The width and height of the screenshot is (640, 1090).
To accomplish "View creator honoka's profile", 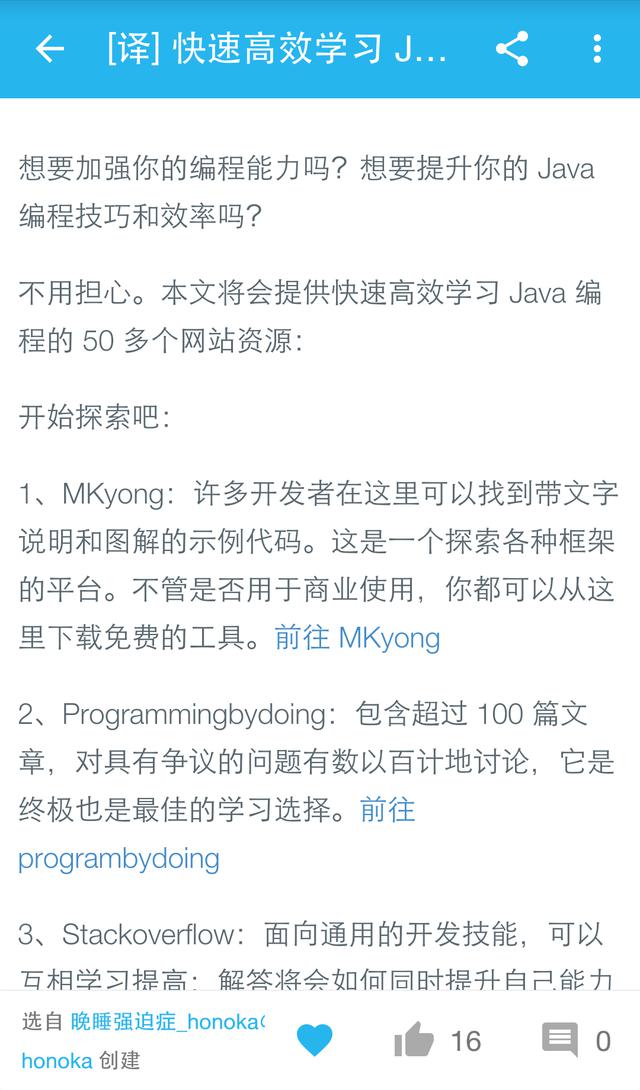I will [56, 1060].
